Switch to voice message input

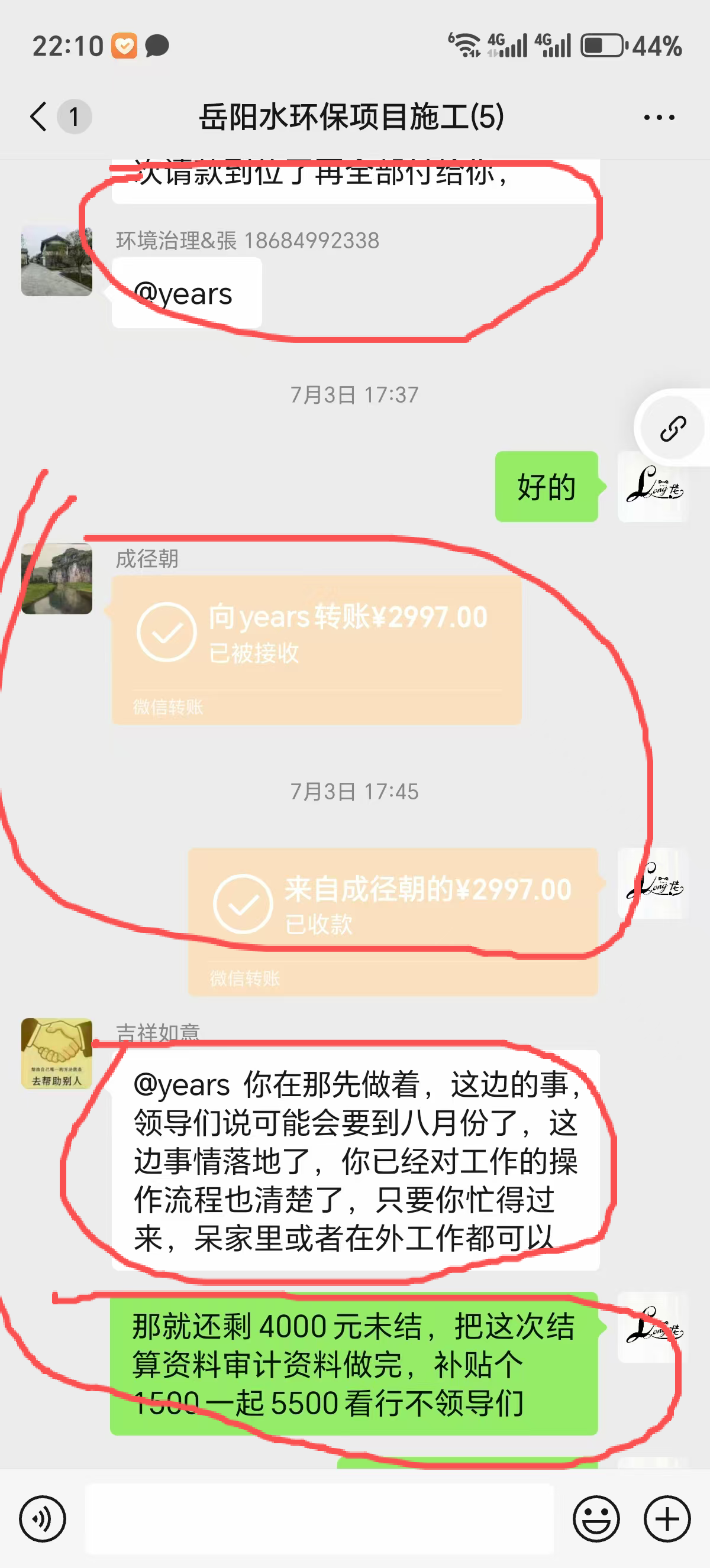coord(43,1519)
